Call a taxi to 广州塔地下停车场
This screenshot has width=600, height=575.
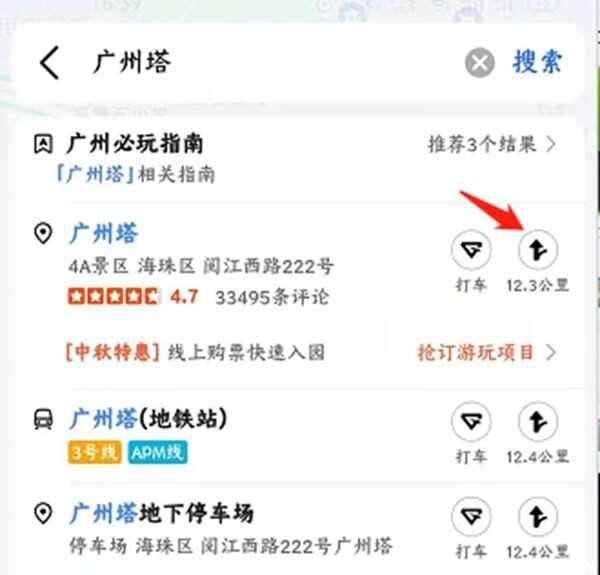[x=471, y=518]
